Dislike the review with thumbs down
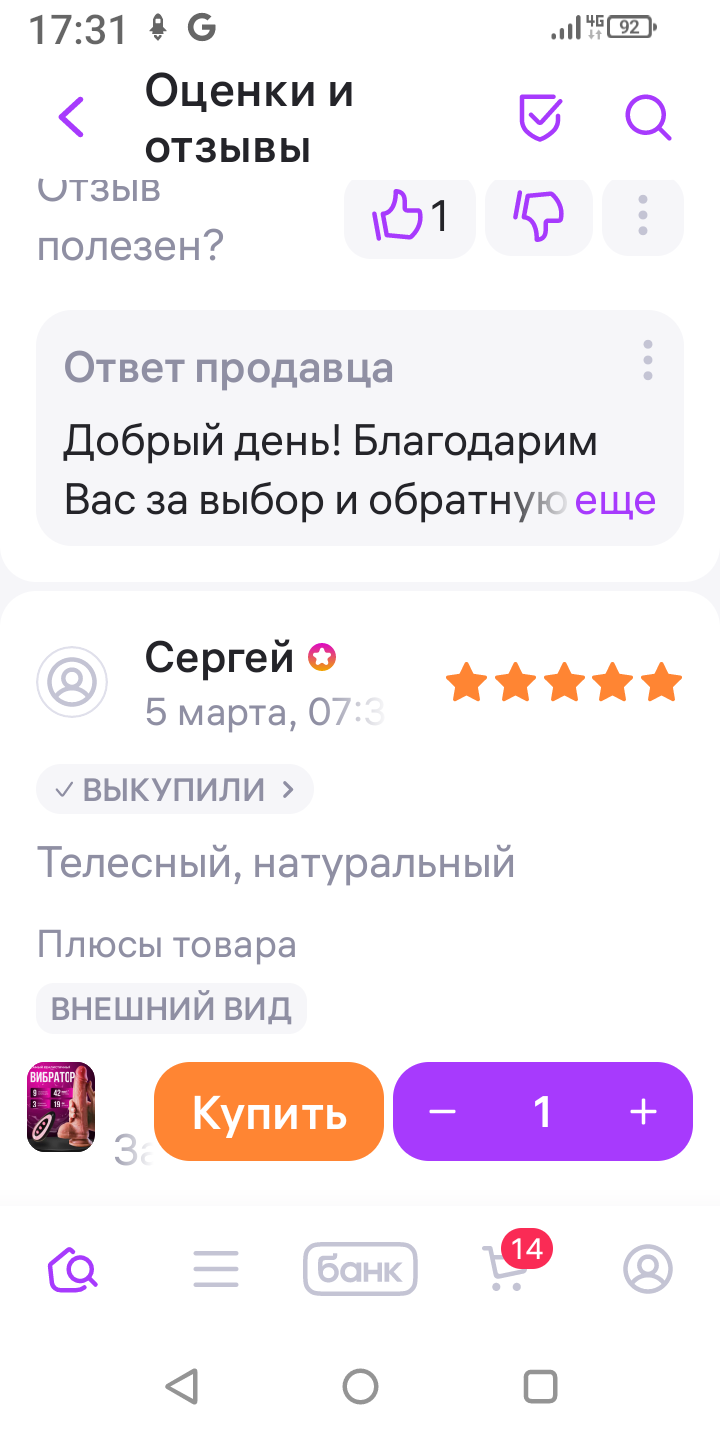 [x=539, y=216]
